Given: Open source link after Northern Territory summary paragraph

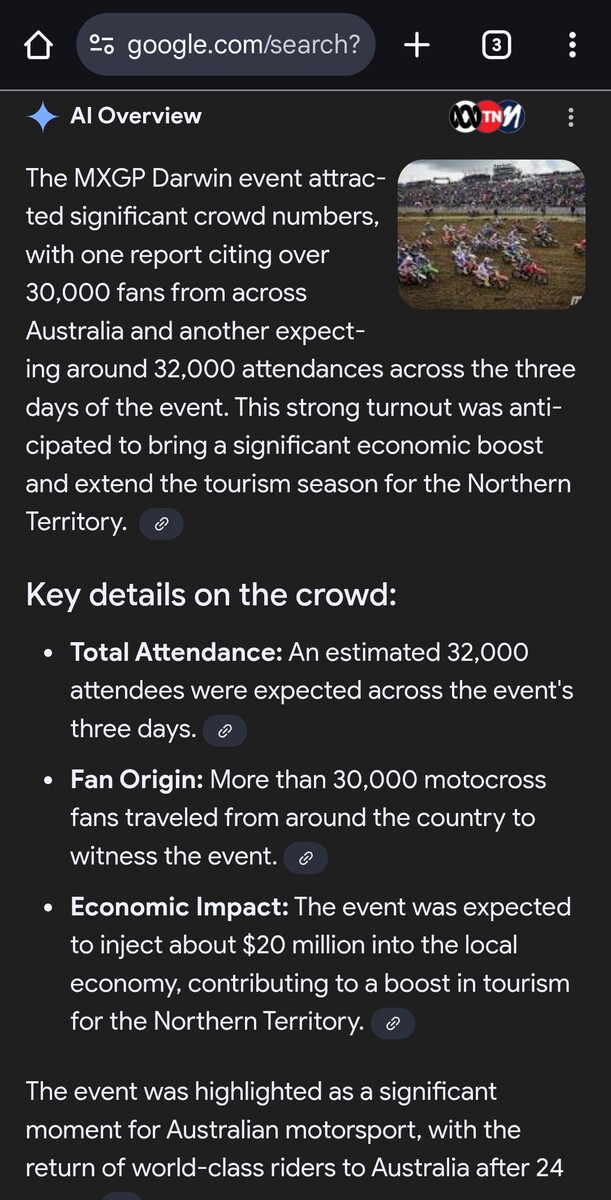Looking at the screenshot, I should point(161,524).
